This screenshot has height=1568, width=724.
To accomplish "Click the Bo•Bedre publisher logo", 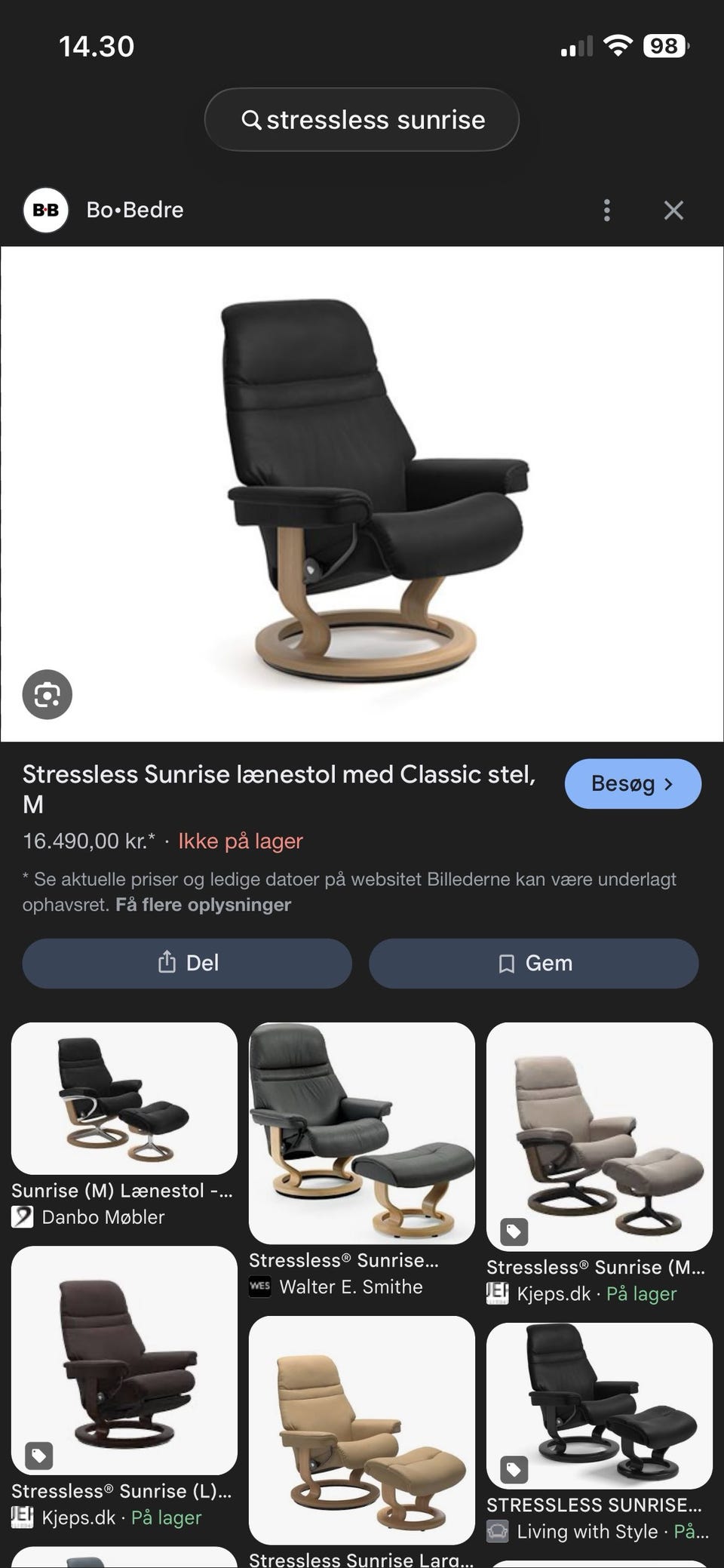I will click(47, 210).
